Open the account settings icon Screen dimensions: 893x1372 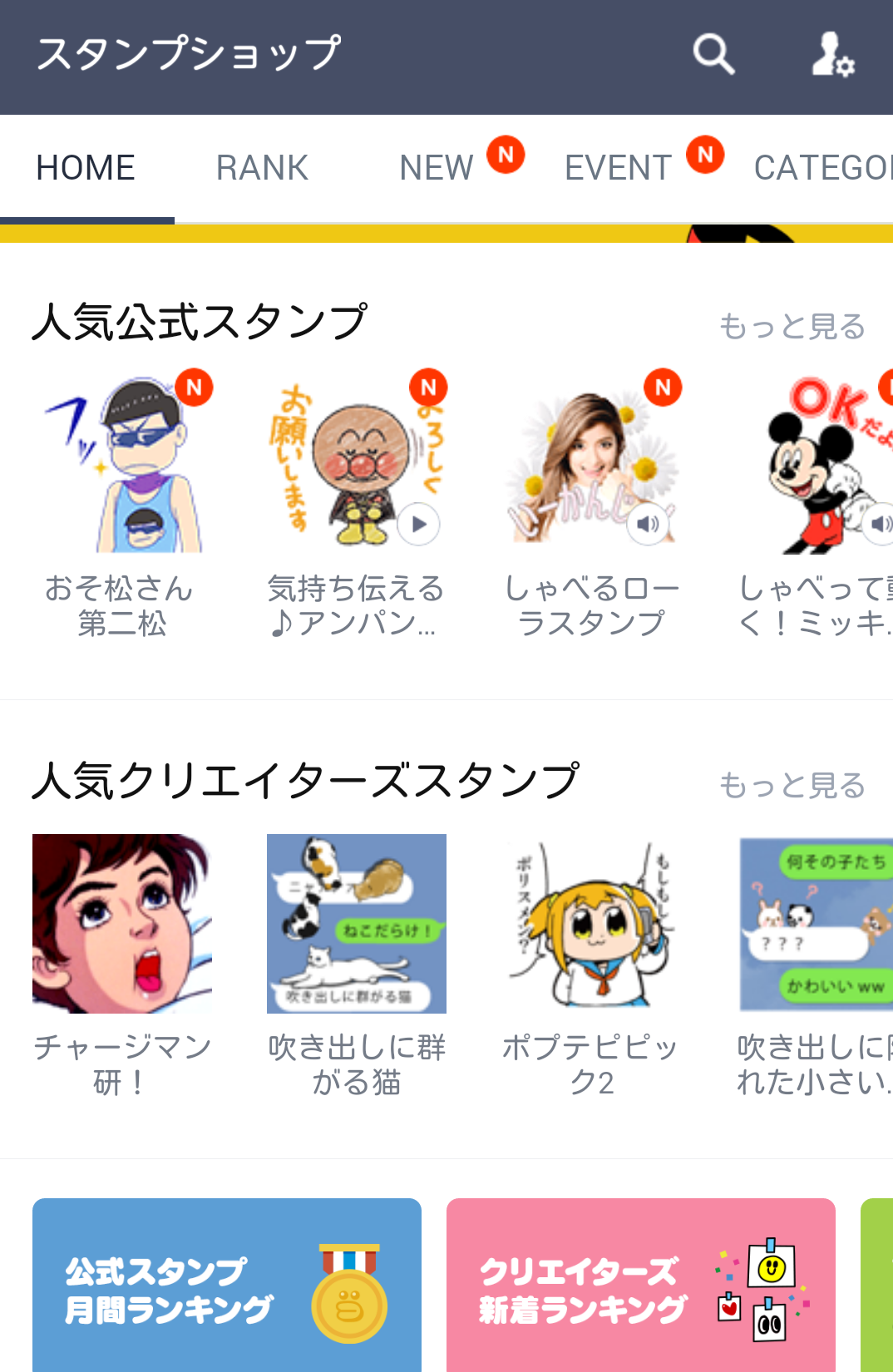832,55
